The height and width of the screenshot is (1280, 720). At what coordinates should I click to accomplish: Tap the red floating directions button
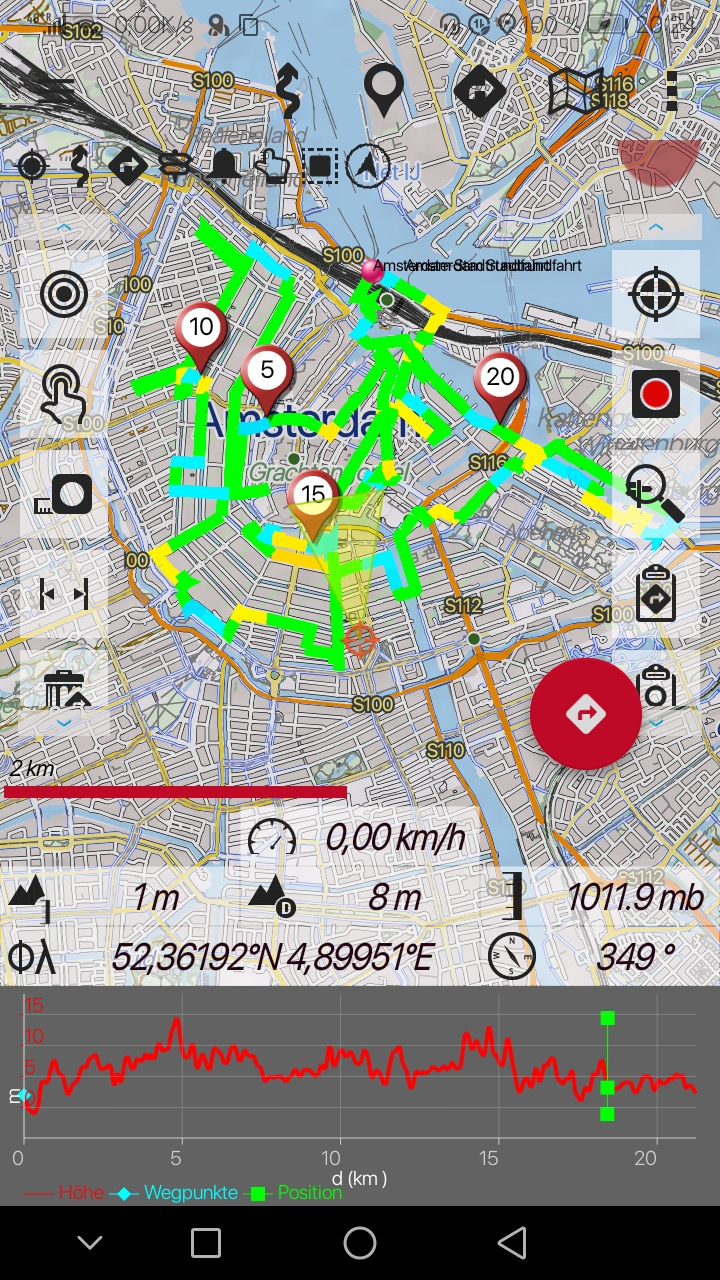(x=586, y=714)
